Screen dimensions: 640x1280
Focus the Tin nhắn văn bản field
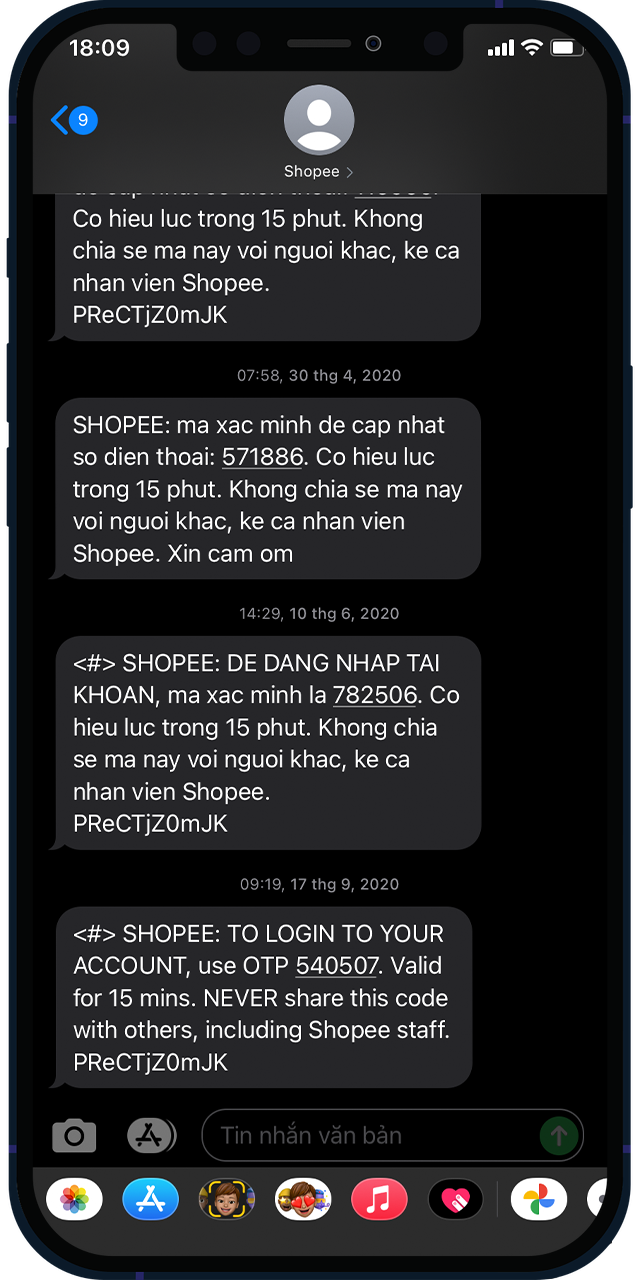pyautogui.click(x=370, y=1135)
